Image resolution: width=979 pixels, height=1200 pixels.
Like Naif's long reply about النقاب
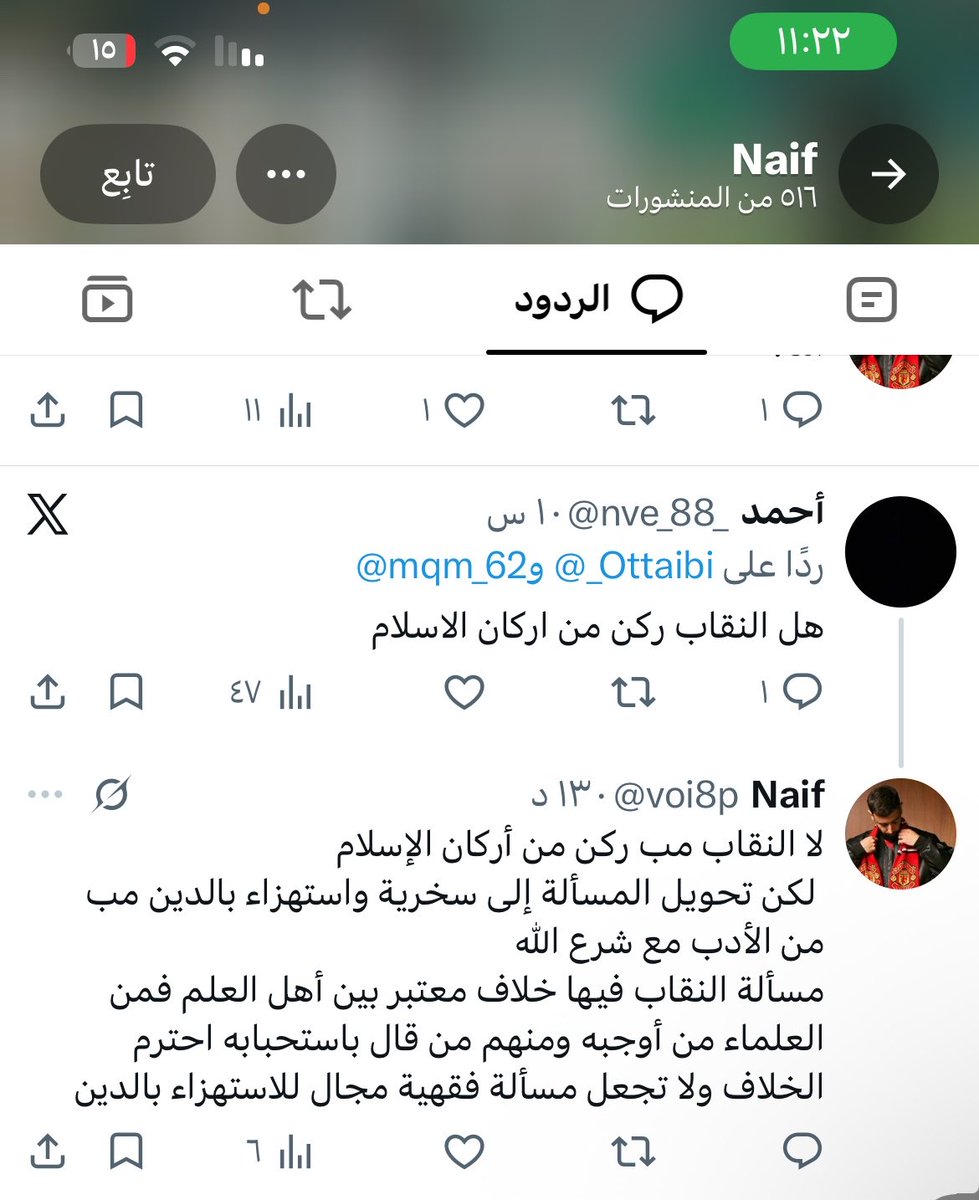point(464,1152)
